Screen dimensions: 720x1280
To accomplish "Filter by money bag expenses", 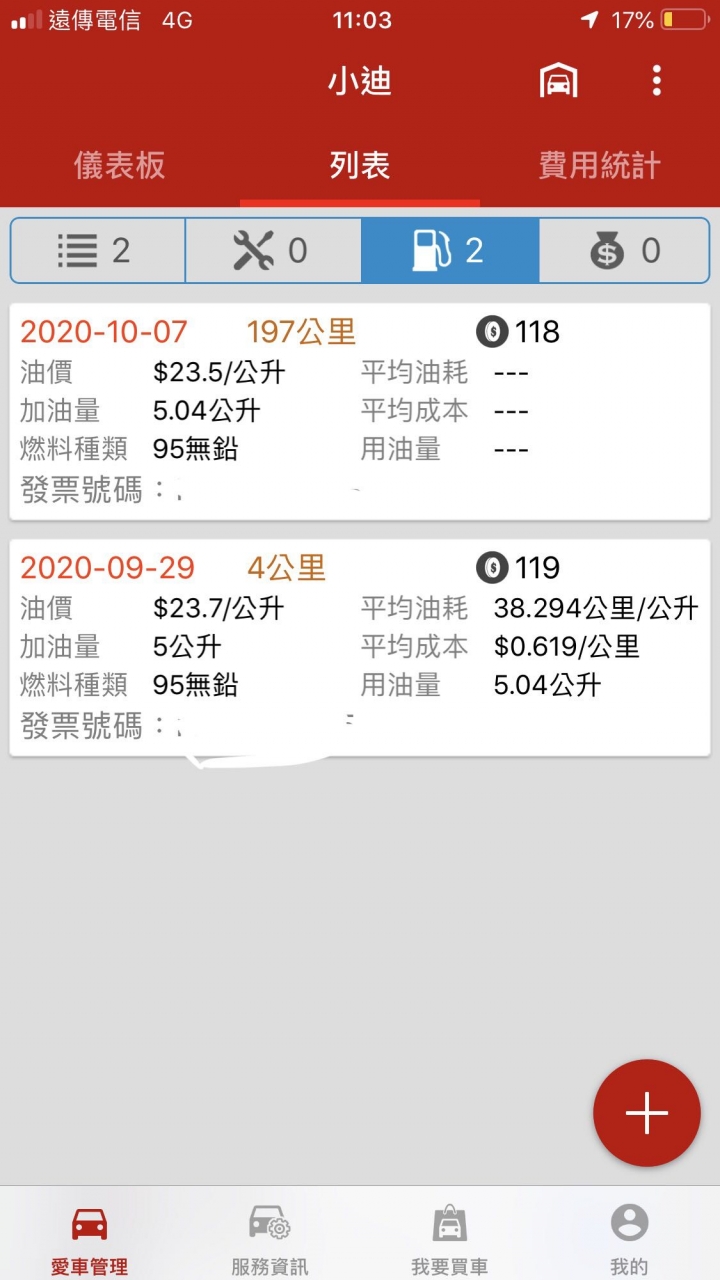I will pyautogui.click(x=624, y=250).
